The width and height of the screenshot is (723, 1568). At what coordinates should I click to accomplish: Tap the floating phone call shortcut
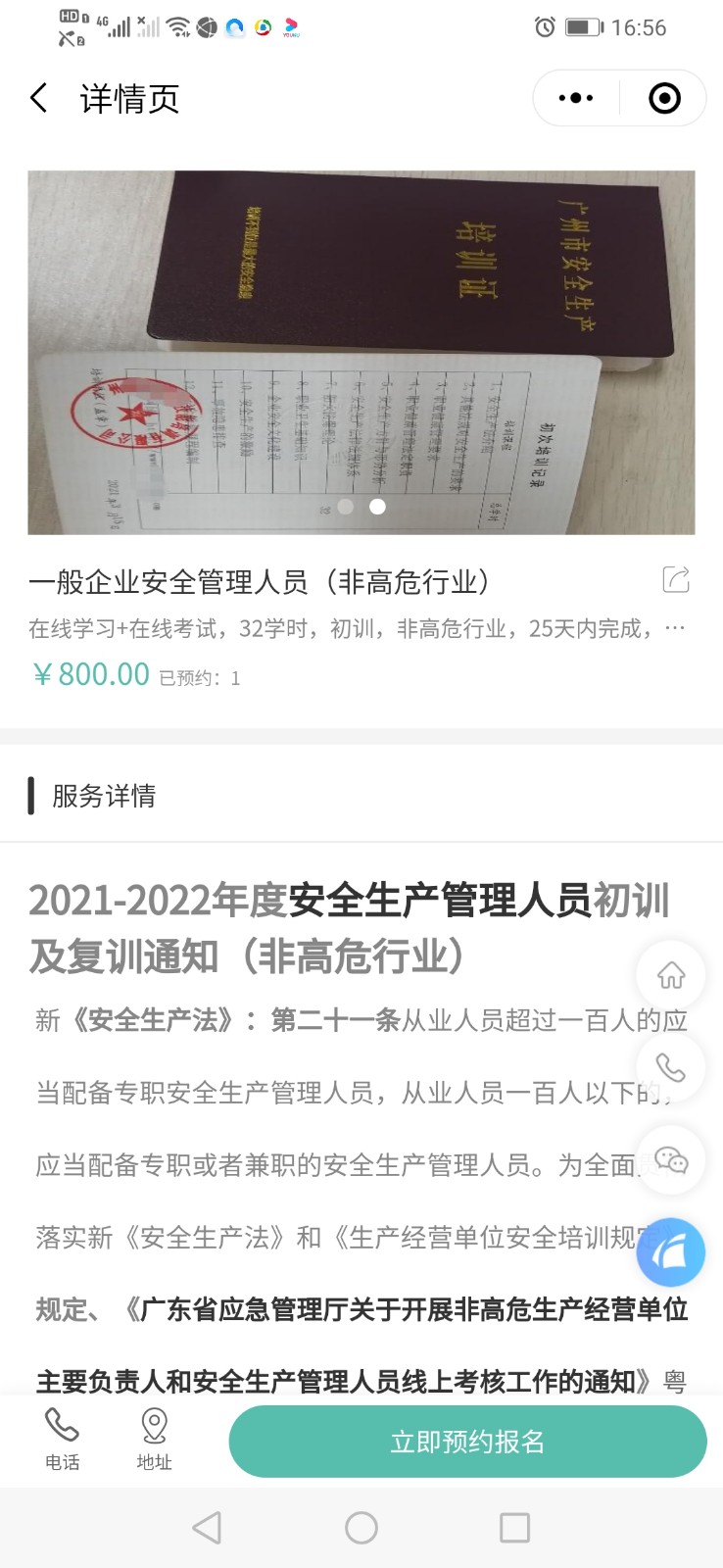pos(671,1067)
